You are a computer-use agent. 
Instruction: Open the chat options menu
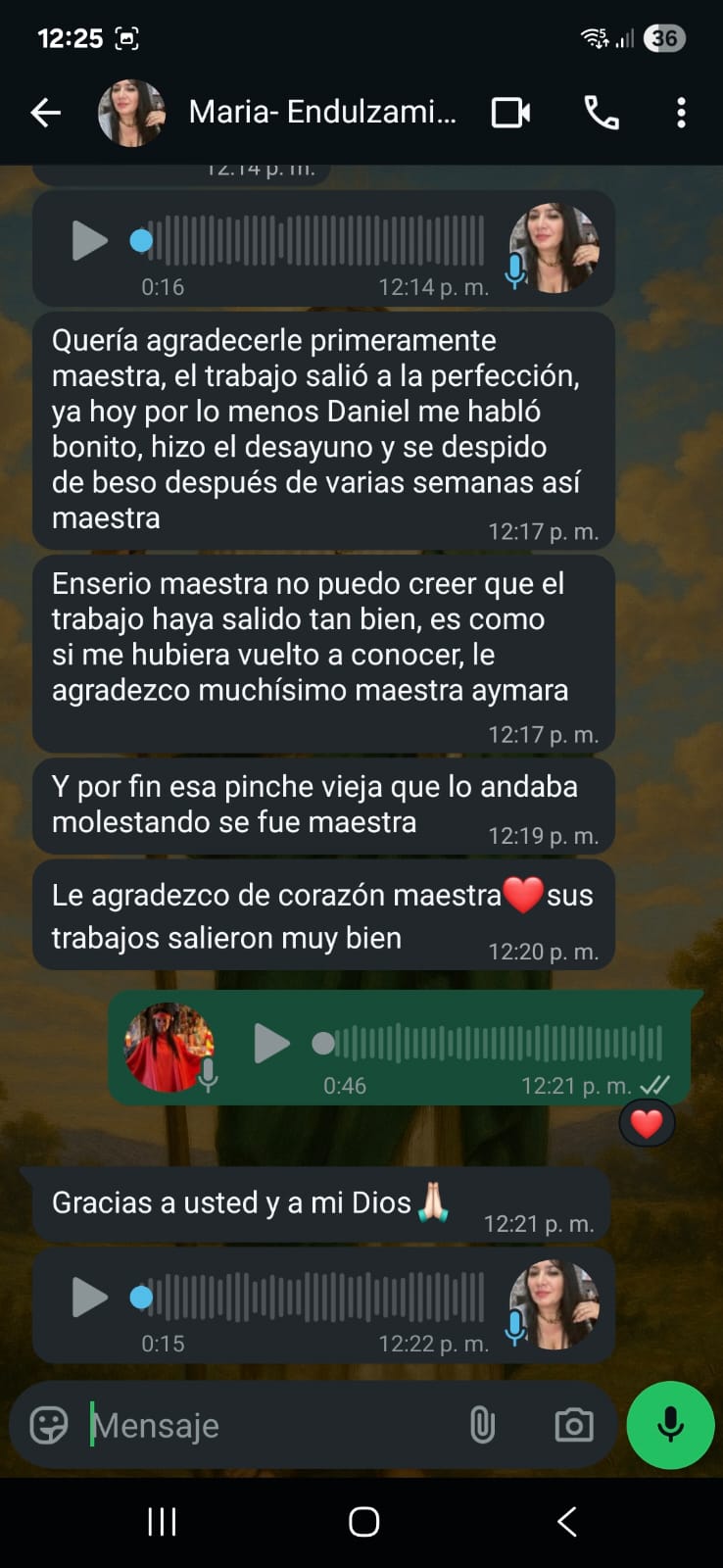pos(681,113)
